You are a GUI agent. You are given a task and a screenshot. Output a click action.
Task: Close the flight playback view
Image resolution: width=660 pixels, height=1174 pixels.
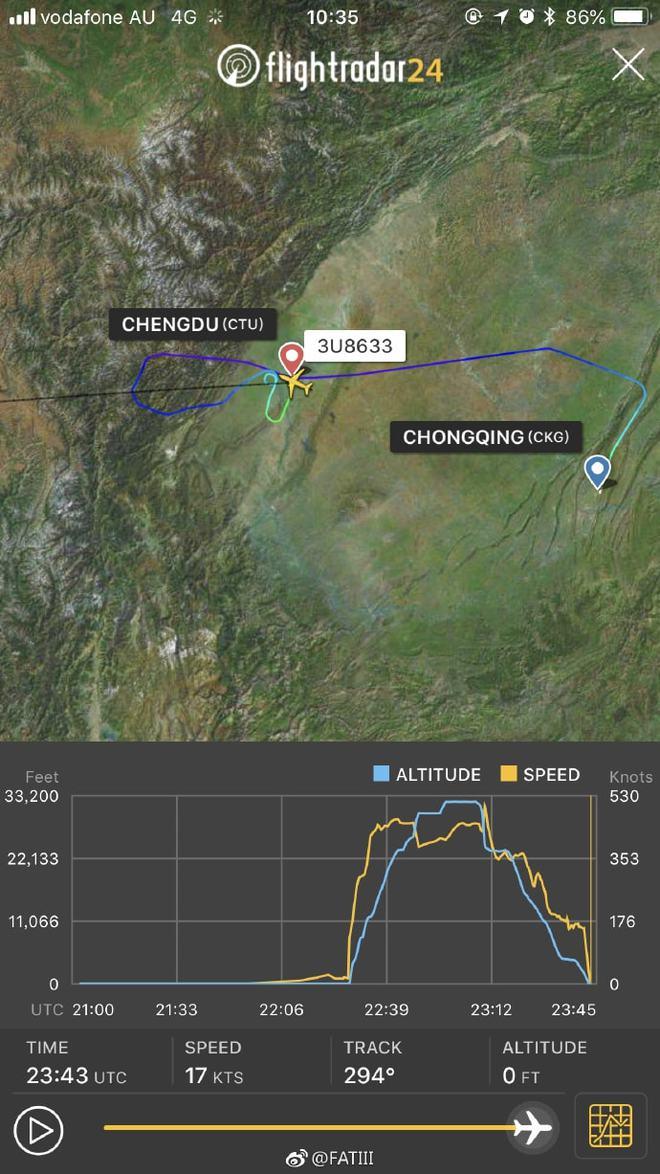(x=628, y=65)
